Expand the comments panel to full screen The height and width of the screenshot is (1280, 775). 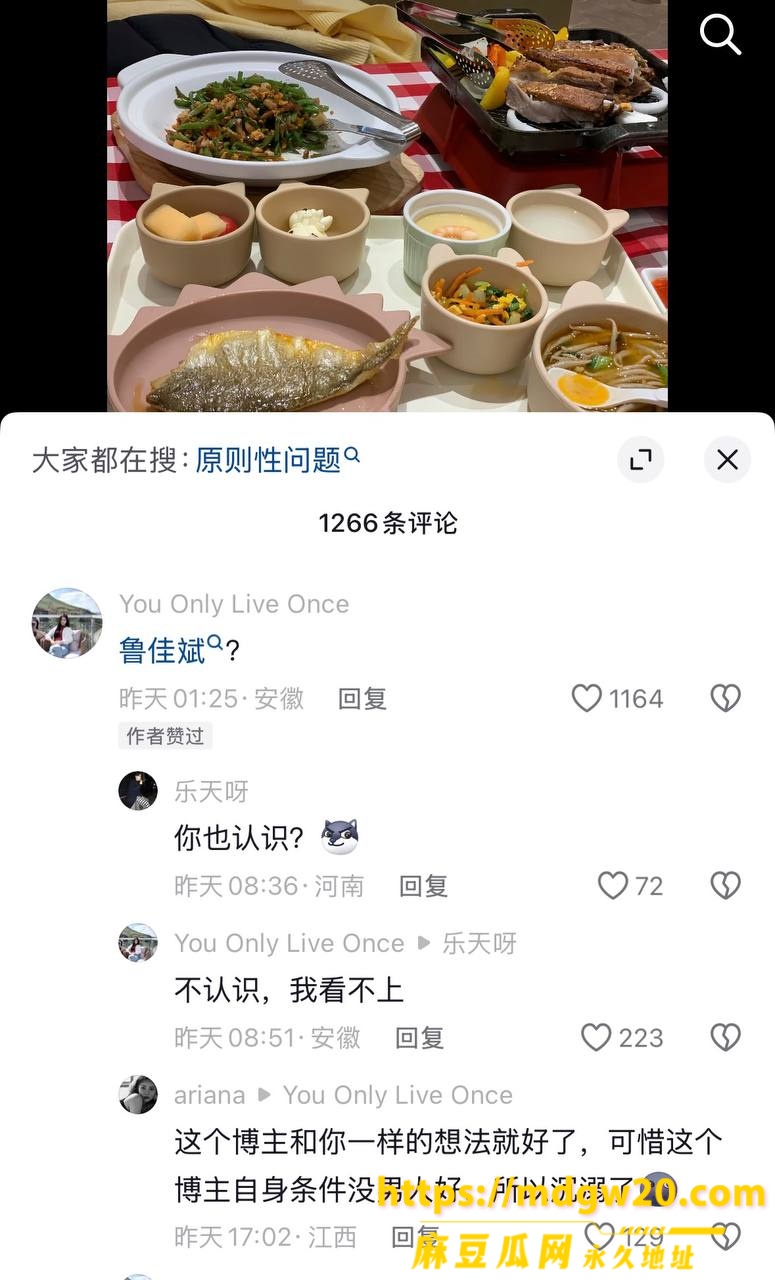pos(641,460)
